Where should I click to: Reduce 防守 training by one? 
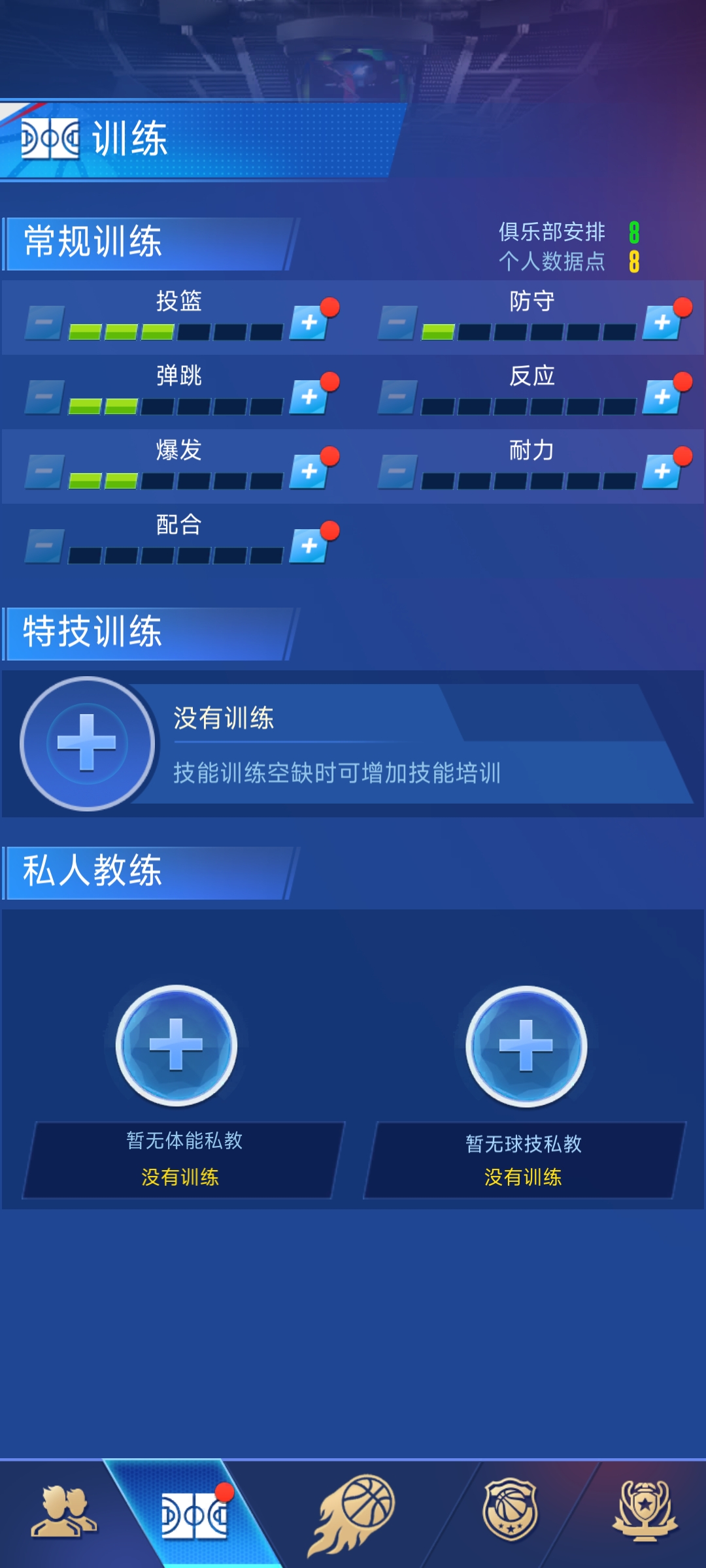[x=397, y=323]
